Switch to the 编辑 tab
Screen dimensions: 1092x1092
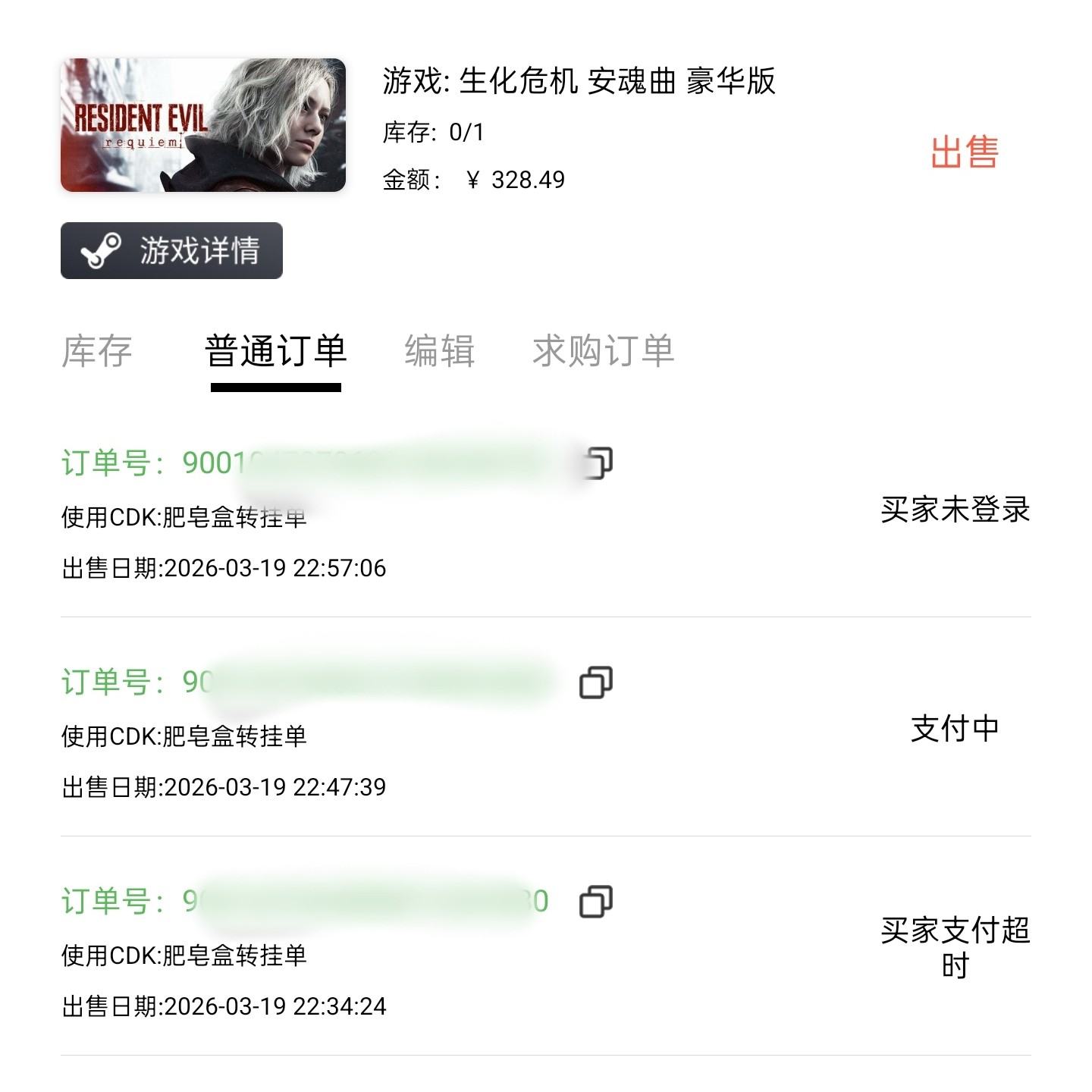439,351
